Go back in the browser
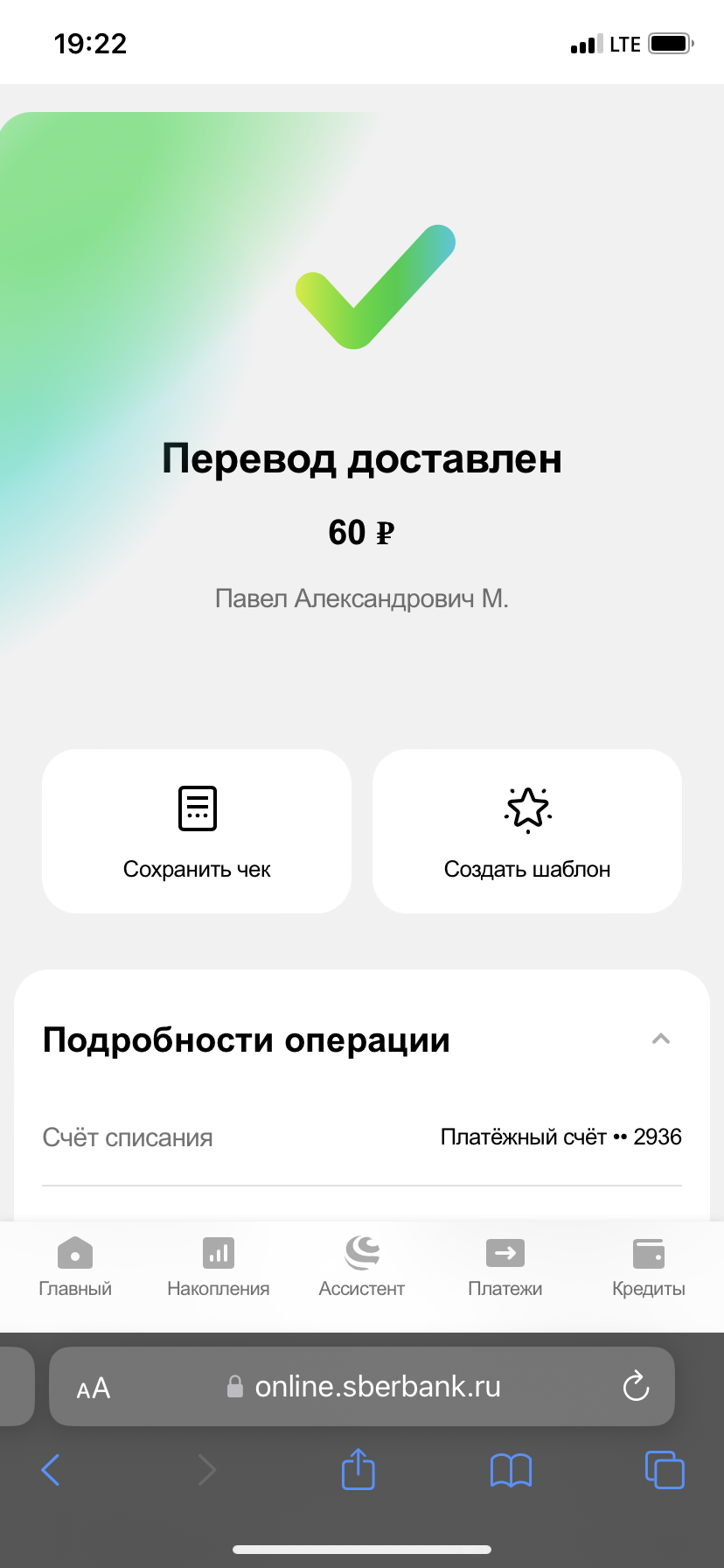 click(51, 1470)
